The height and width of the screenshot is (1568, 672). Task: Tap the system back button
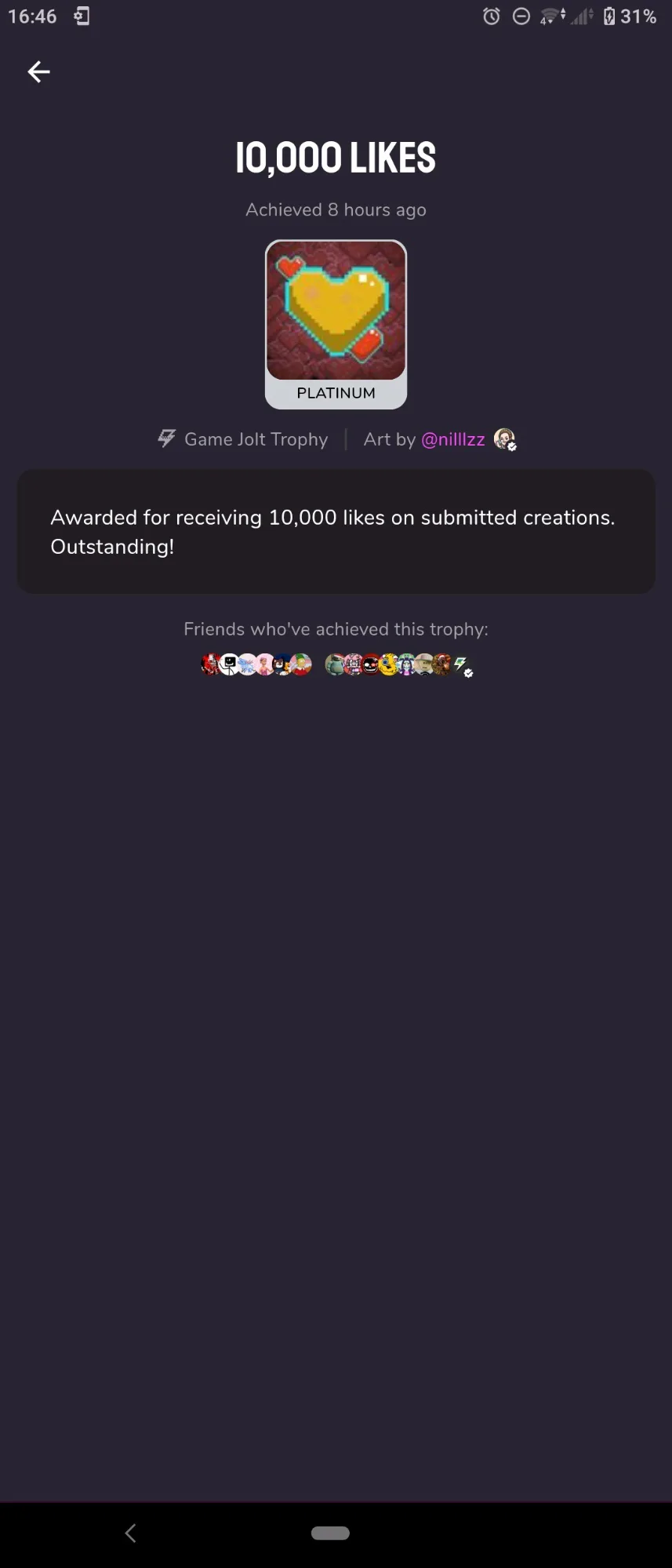point(130,1533)
